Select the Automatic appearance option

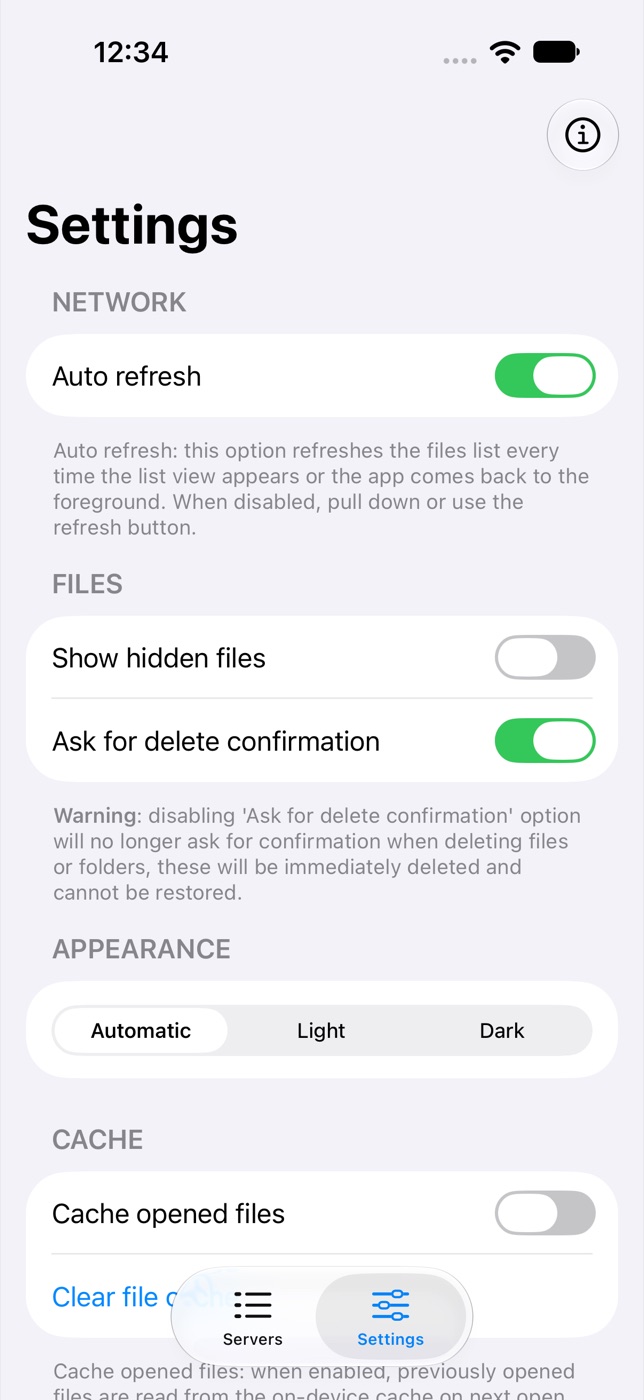[x=141, y=1031]
